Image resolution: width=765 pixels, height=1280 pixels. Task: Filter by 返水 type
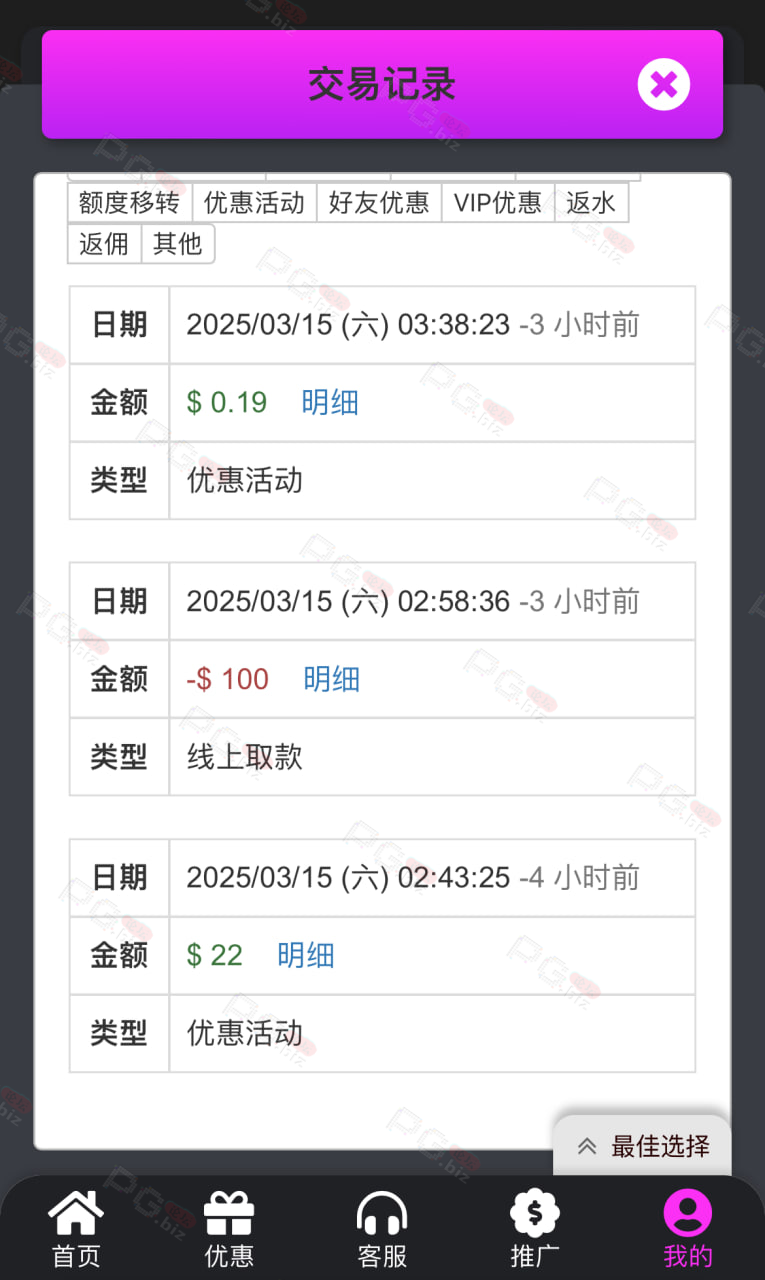click(591, 203)
